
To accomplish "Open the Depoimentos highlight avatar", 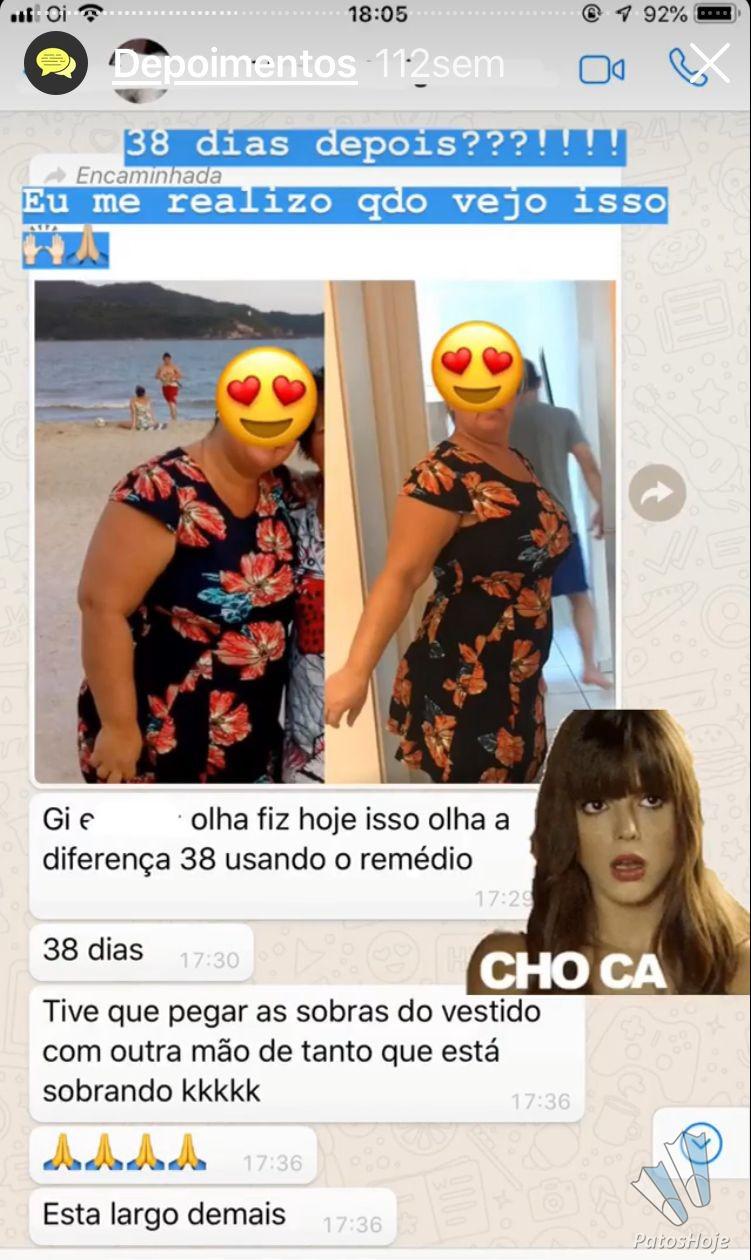I will tap(56, 64).
